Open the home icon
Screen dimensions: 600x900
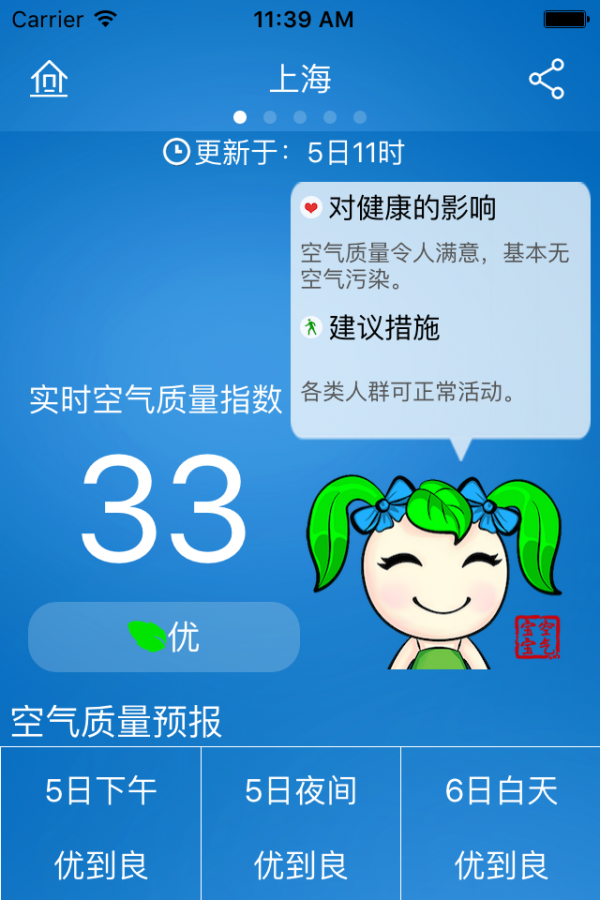point(49,79)
